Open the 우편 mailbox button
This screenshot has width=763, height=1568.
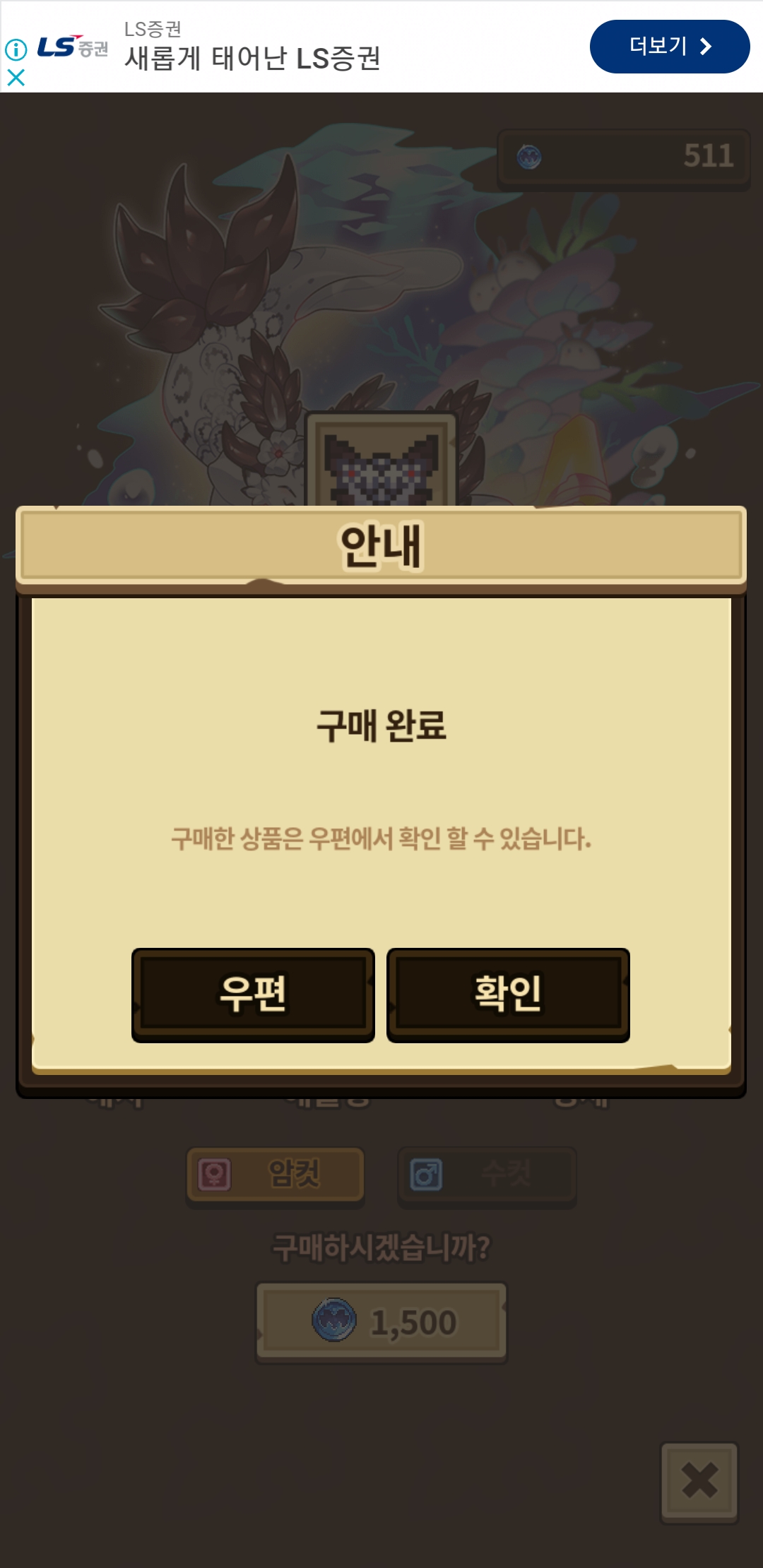[253, 994]
